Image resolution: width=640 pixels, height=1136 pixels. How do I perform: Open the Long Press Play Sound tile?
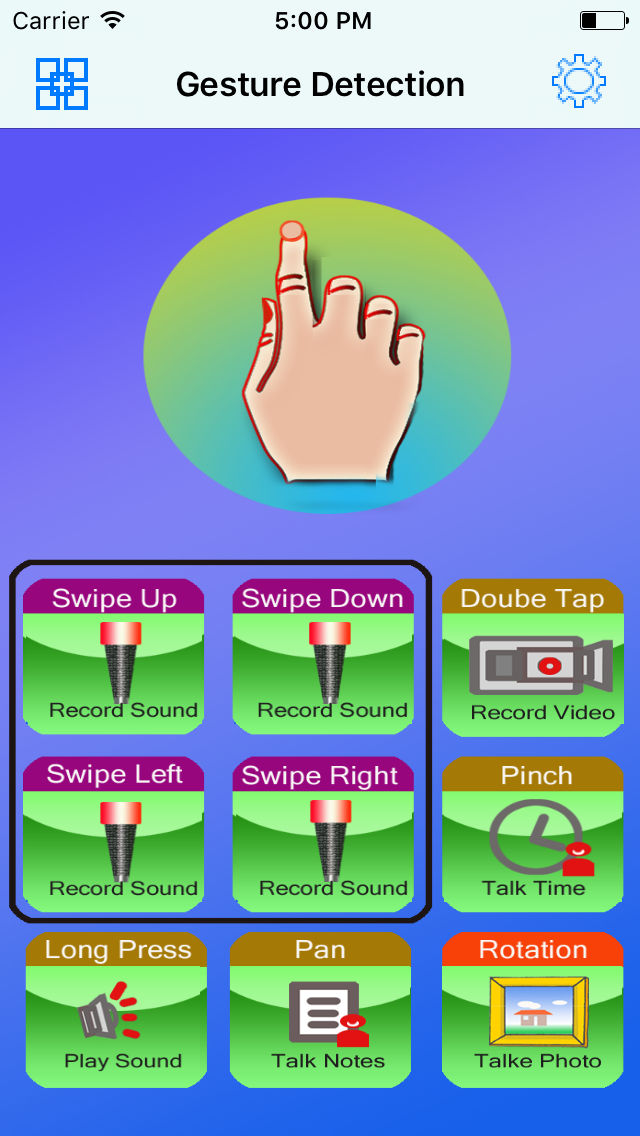117,1010
